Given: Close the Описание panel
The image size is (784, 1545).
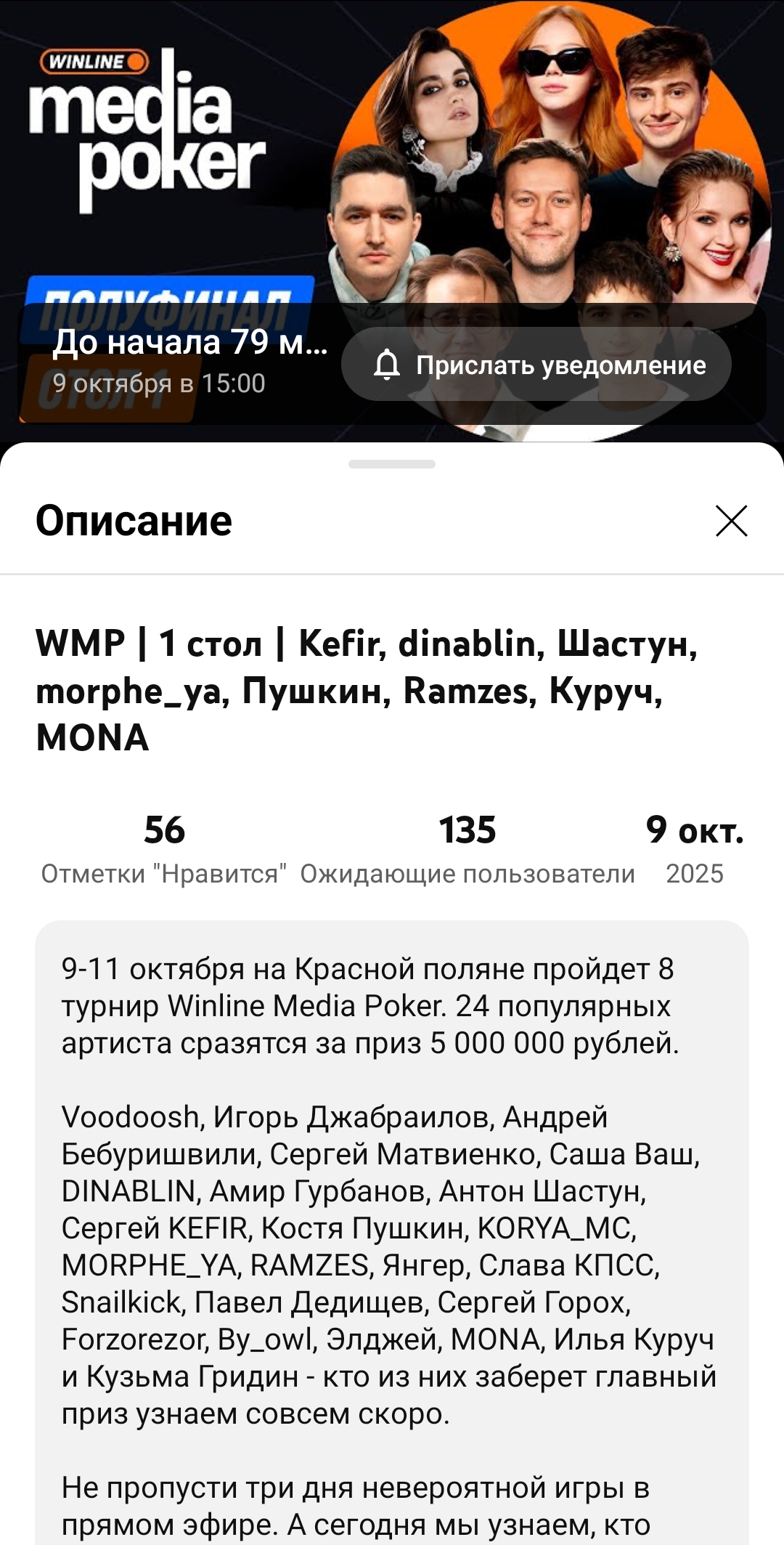Looking at the screenshot, I should tap(731, 521).
